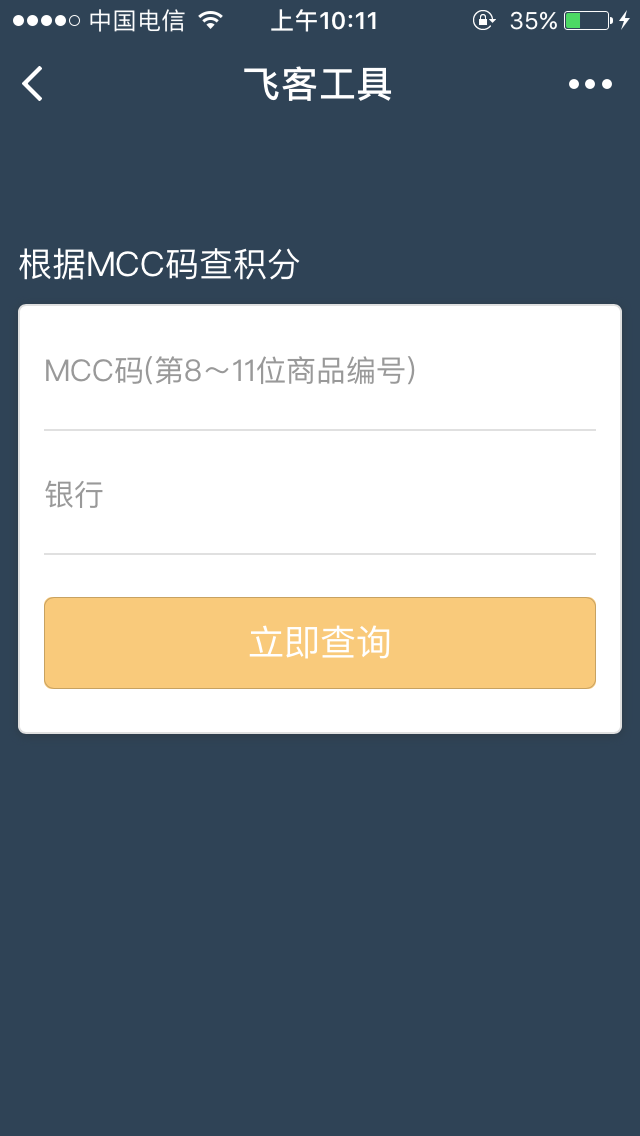
Task: Select the 银行 field
Action: (x=319, y=496)
